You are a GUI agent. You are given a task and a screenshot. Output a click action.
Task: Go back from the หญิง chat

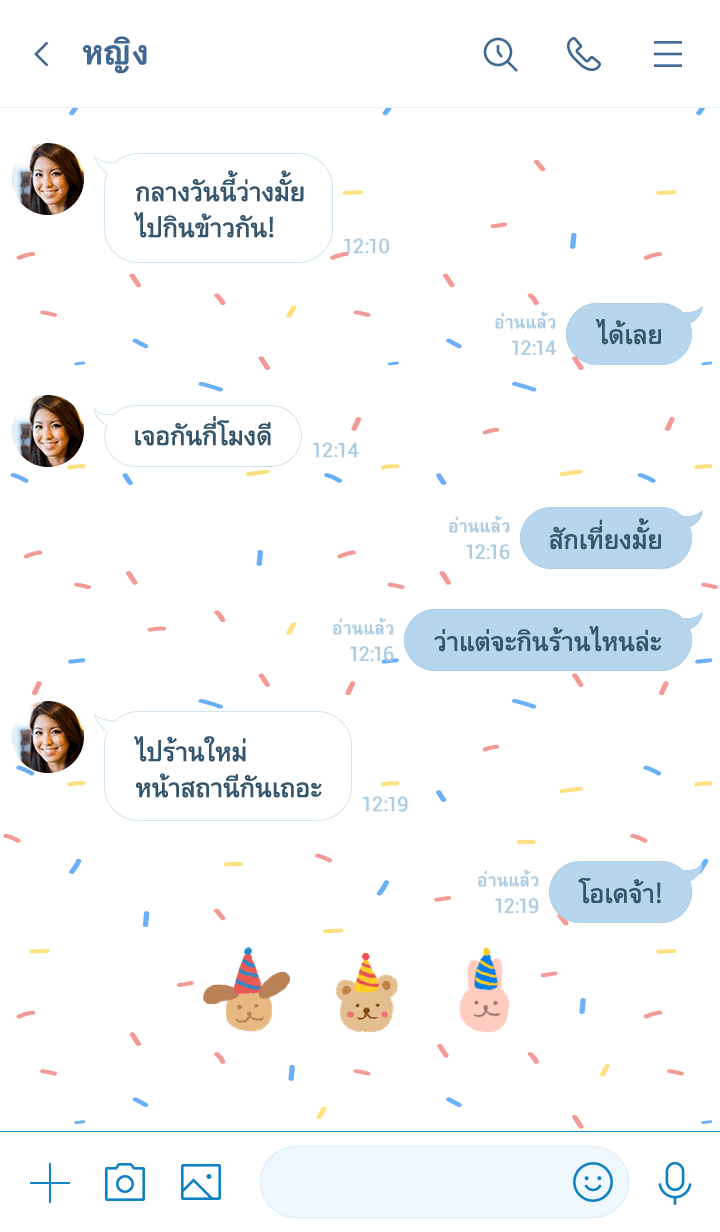pyautogui.click(x=41, y=54)
